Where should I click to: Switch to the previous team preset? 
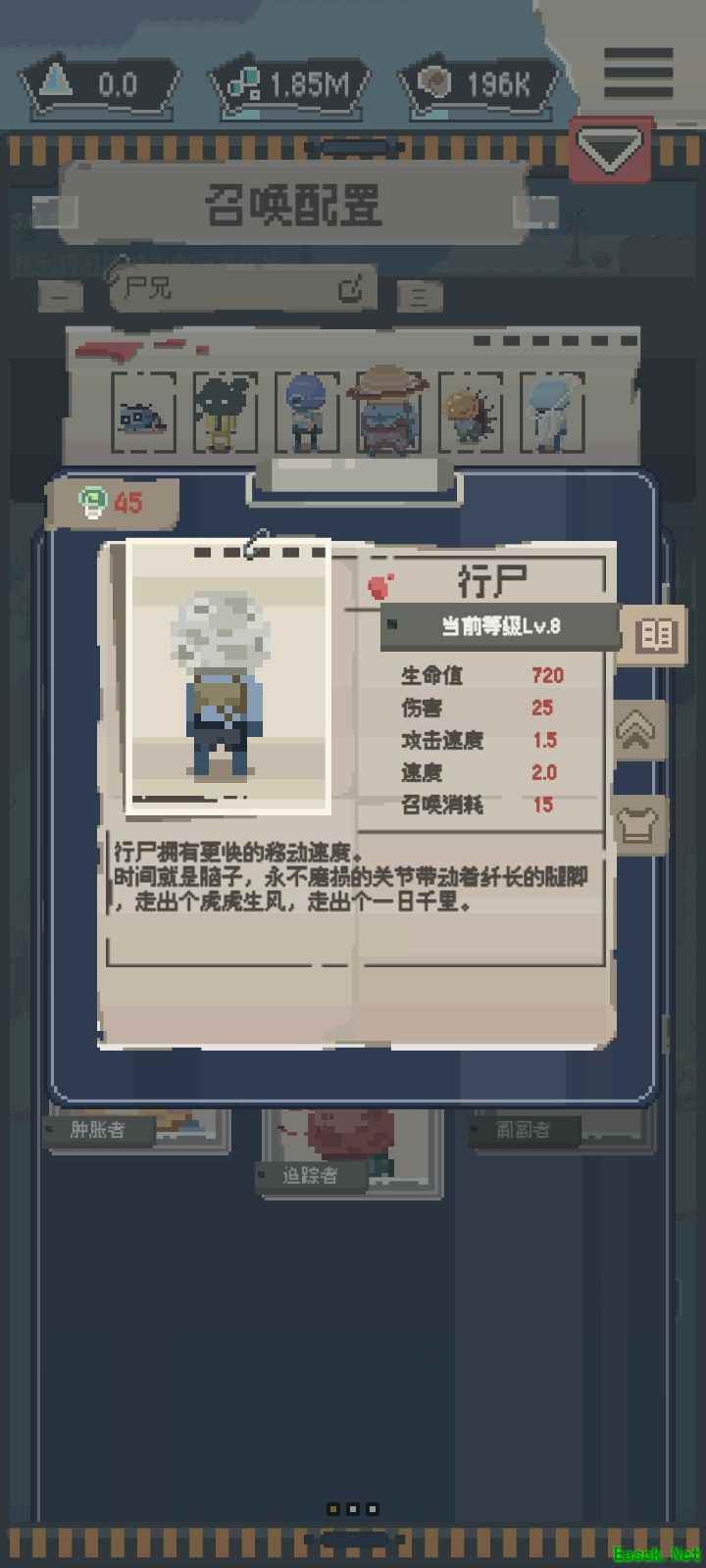(61, 295)
